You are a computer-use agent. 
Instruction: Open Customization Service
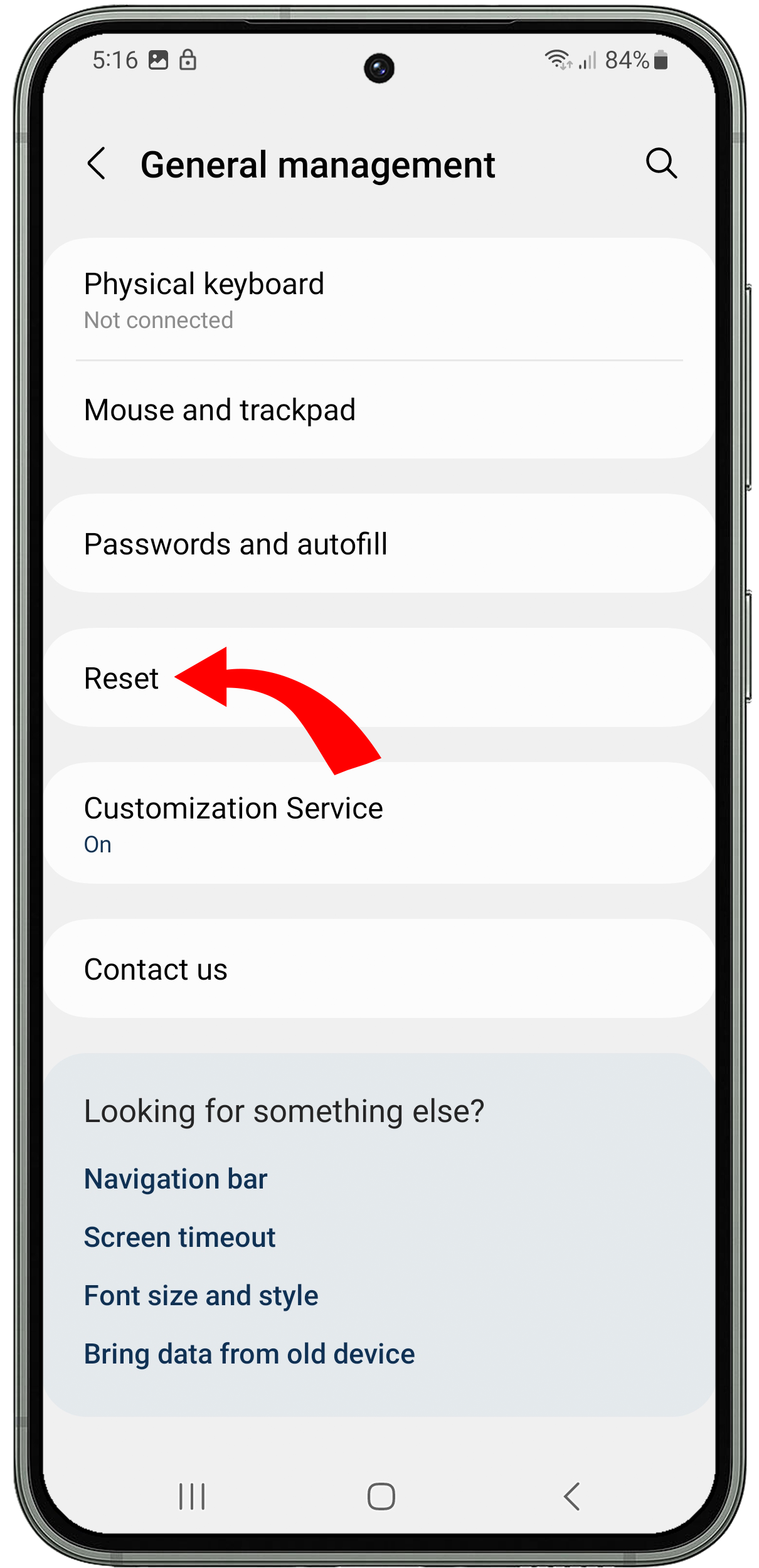[x=379, y=824]
